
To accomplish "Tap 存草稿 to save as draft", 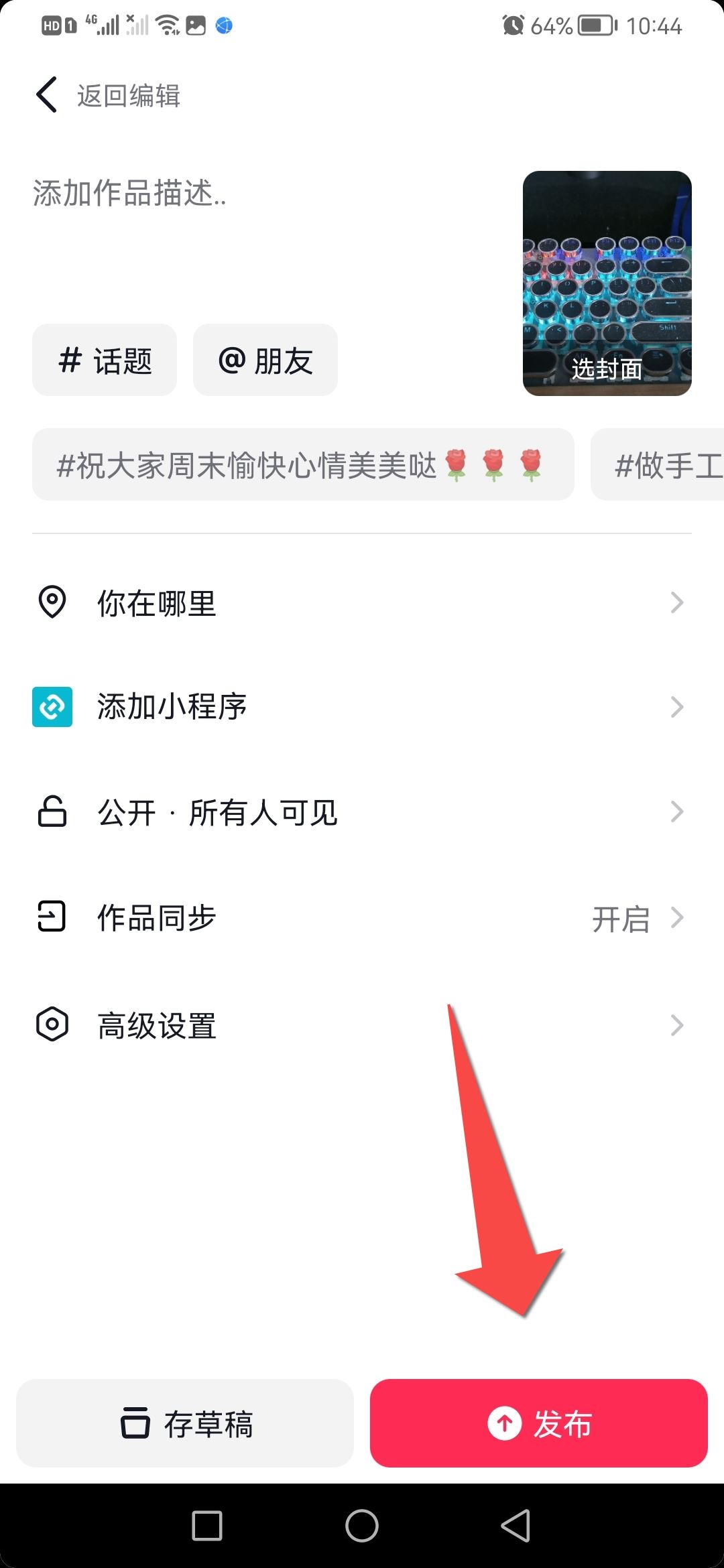I will click(x=186, y=1423).
